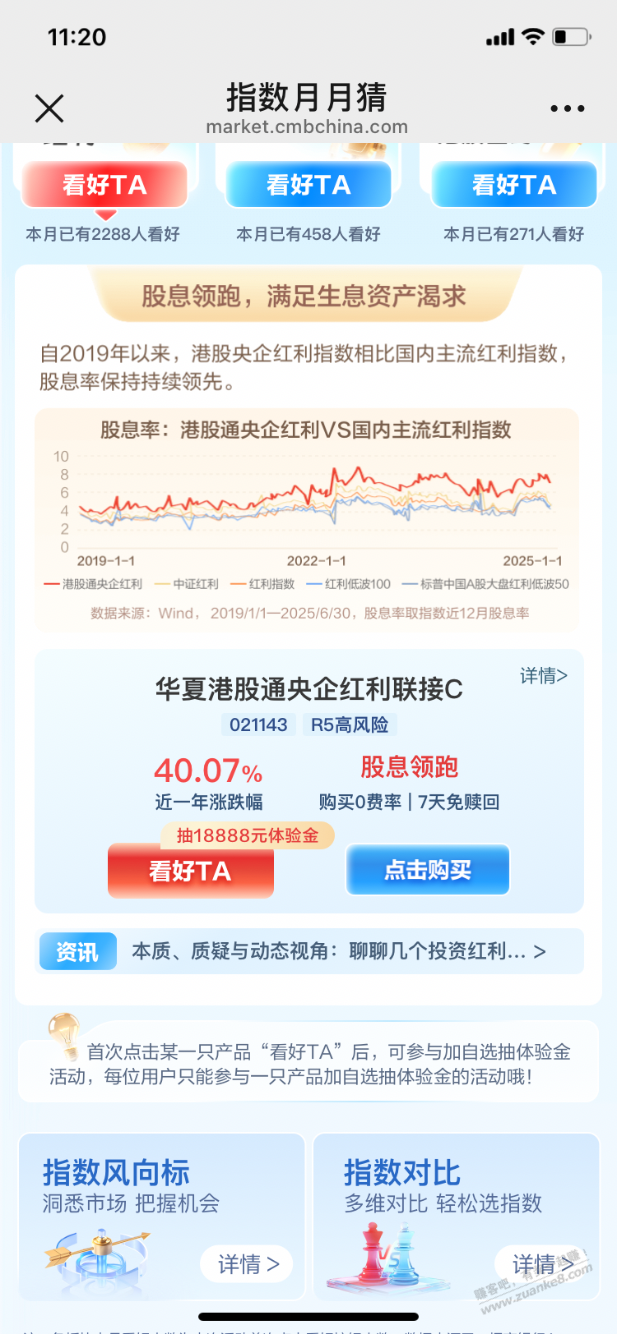Screen dimensions: 617x1334
Task: Open the three-dot more options menu
Action: (567, 109)
